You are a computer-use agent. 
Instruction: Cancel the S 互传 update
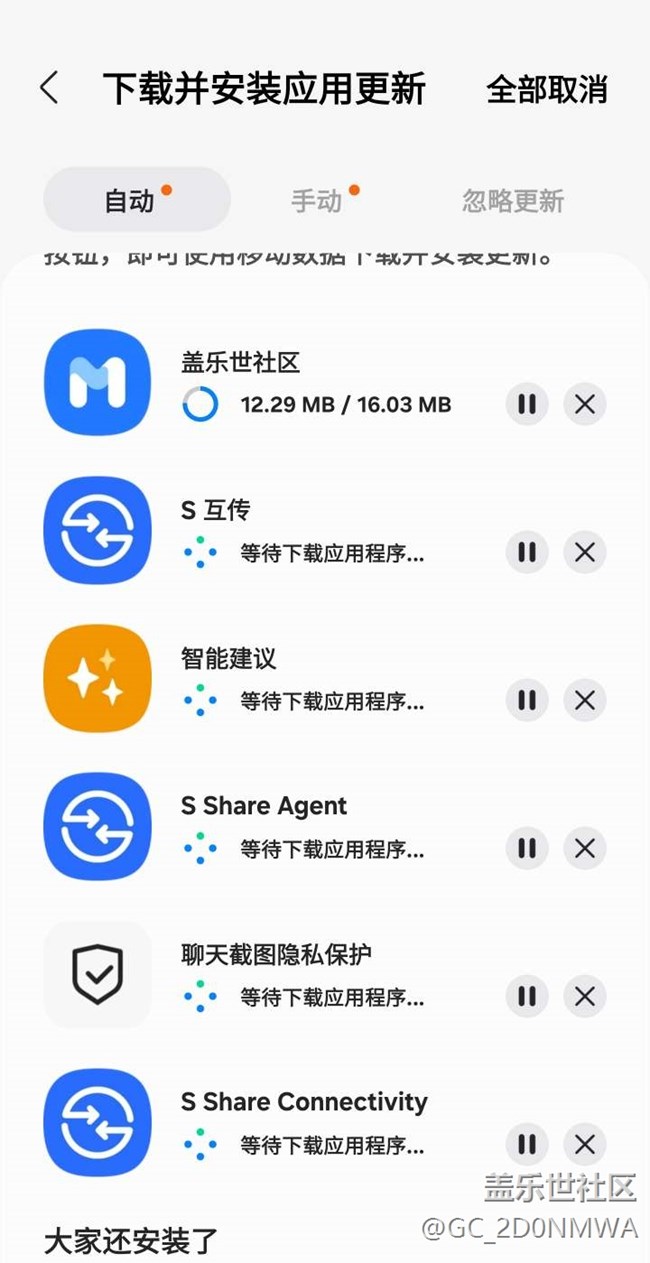[x=585, y=552]
